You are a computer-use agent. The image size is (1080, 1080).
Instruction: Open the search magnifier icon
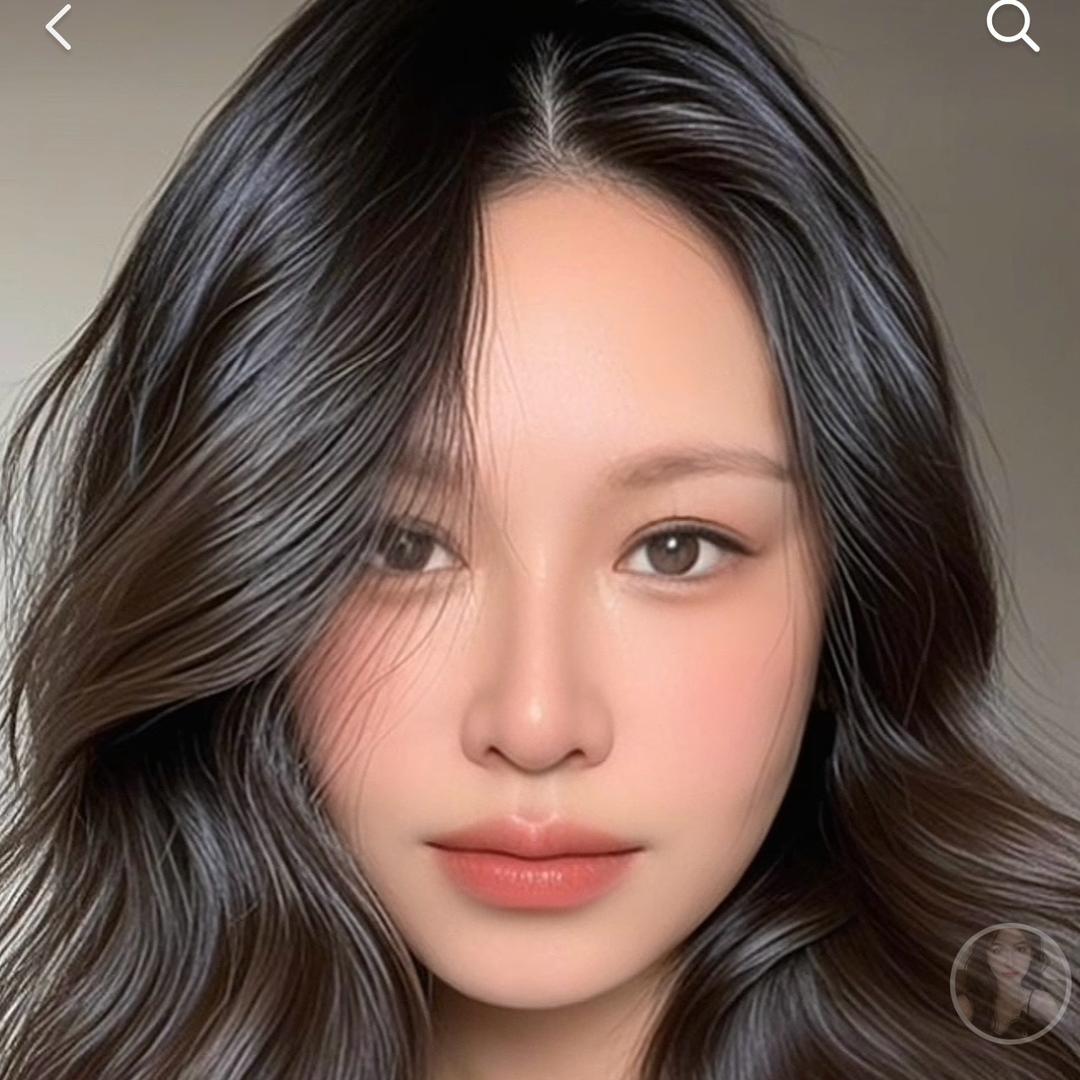(1012, 25)
